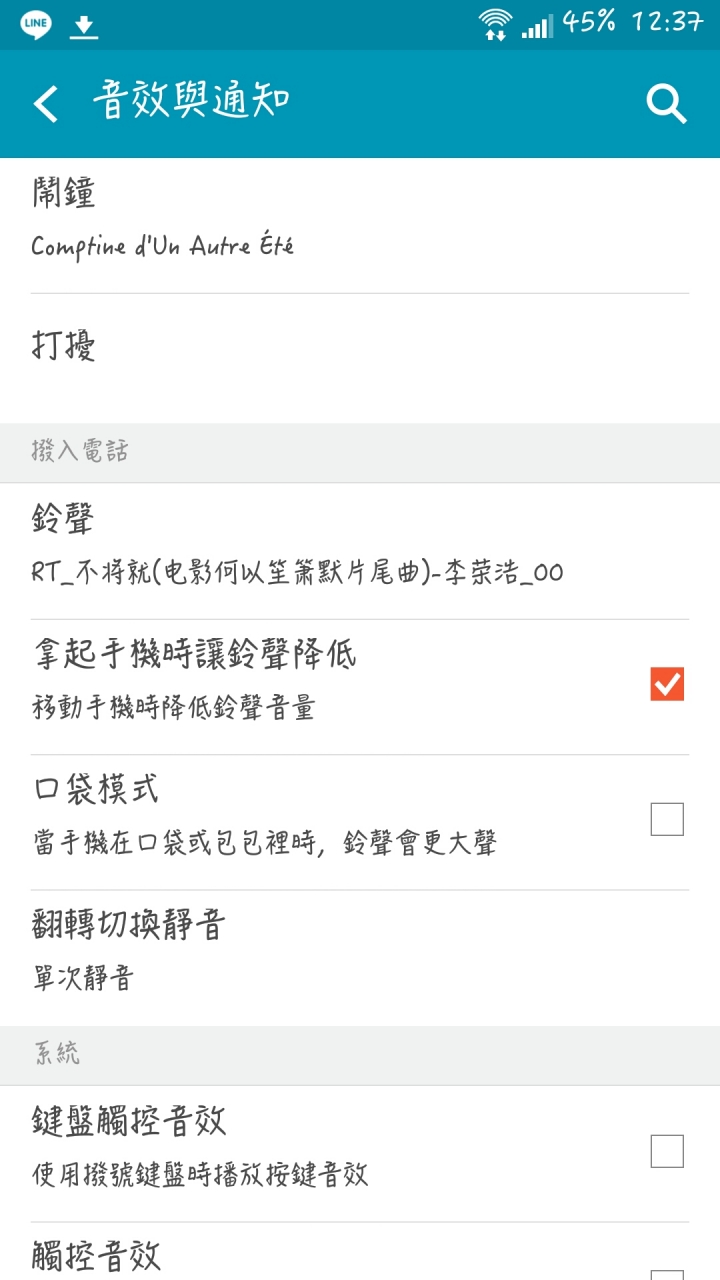720x1280 pixels.
Task: Open the 打擾 setting
Action: click(360, 358)
